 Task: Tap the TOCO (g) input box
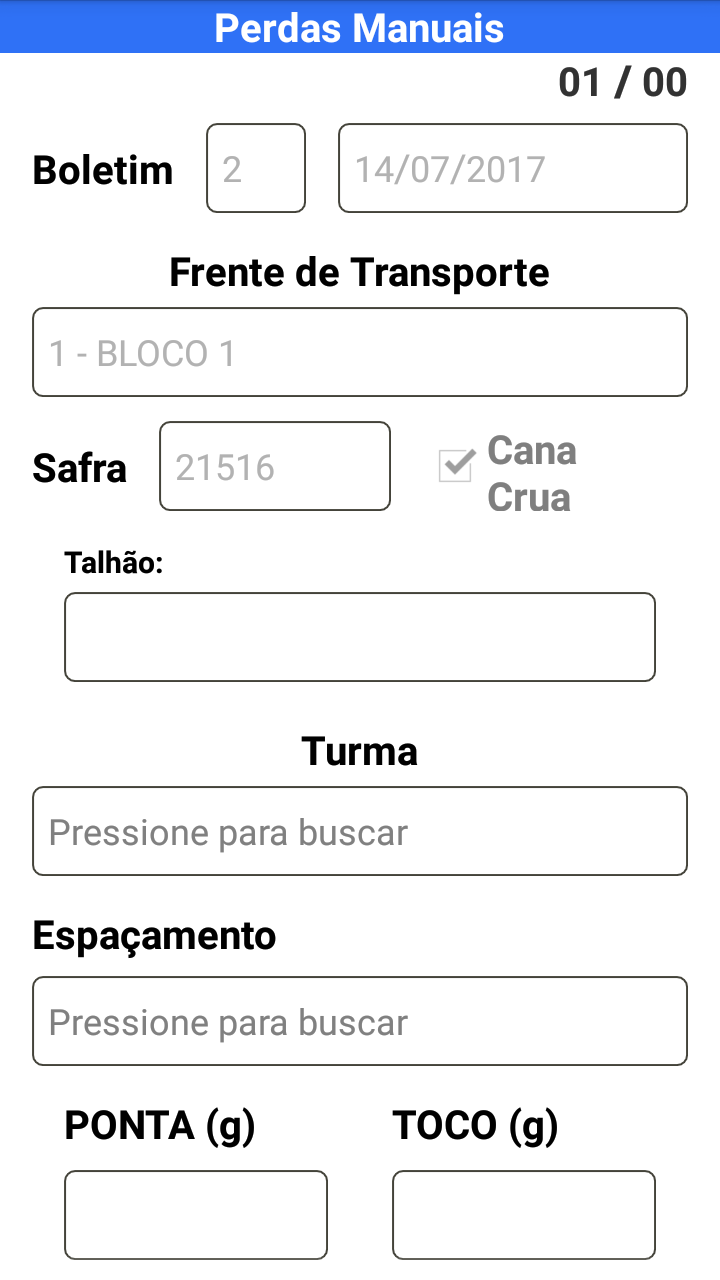tap(524, 1214)
